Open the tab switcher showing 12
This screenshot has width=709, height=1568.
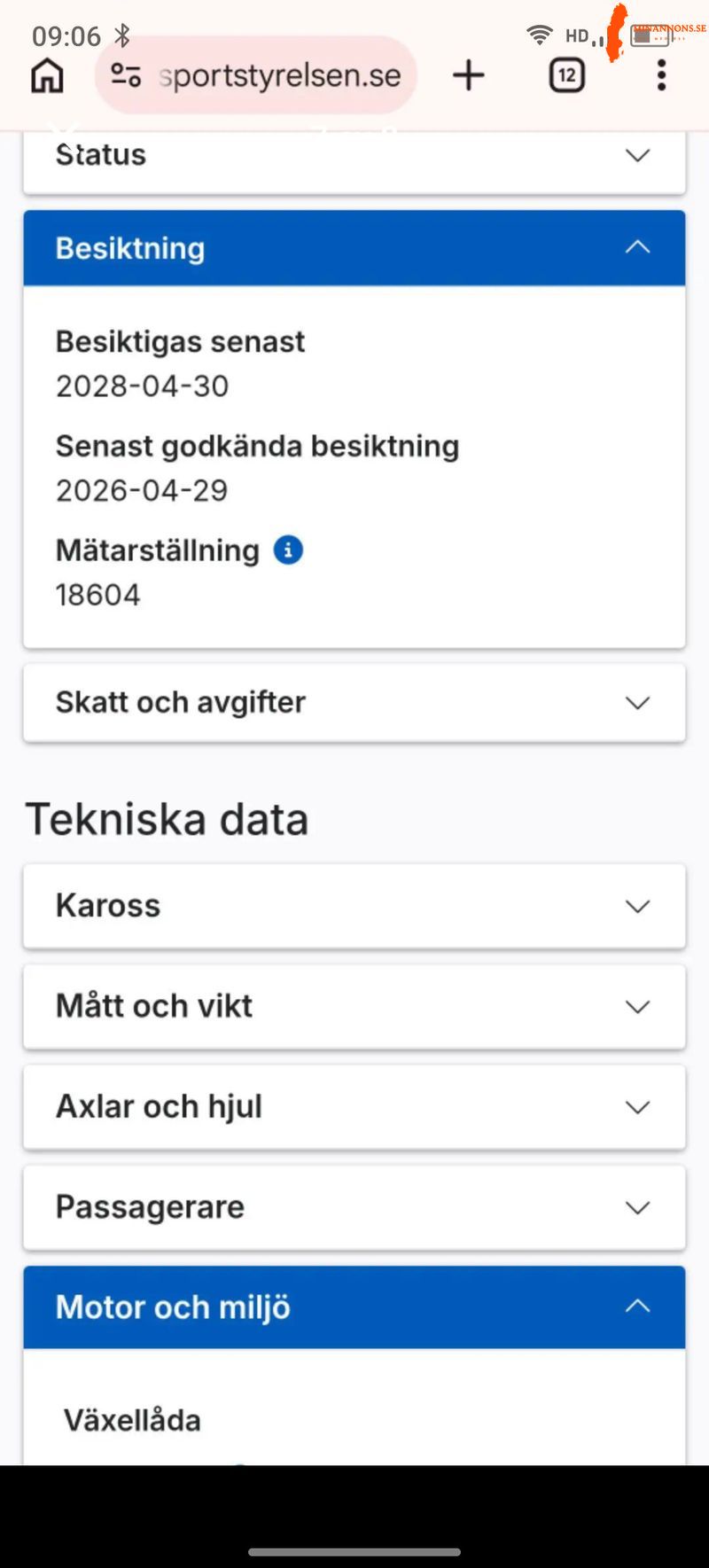coord(567,75)
